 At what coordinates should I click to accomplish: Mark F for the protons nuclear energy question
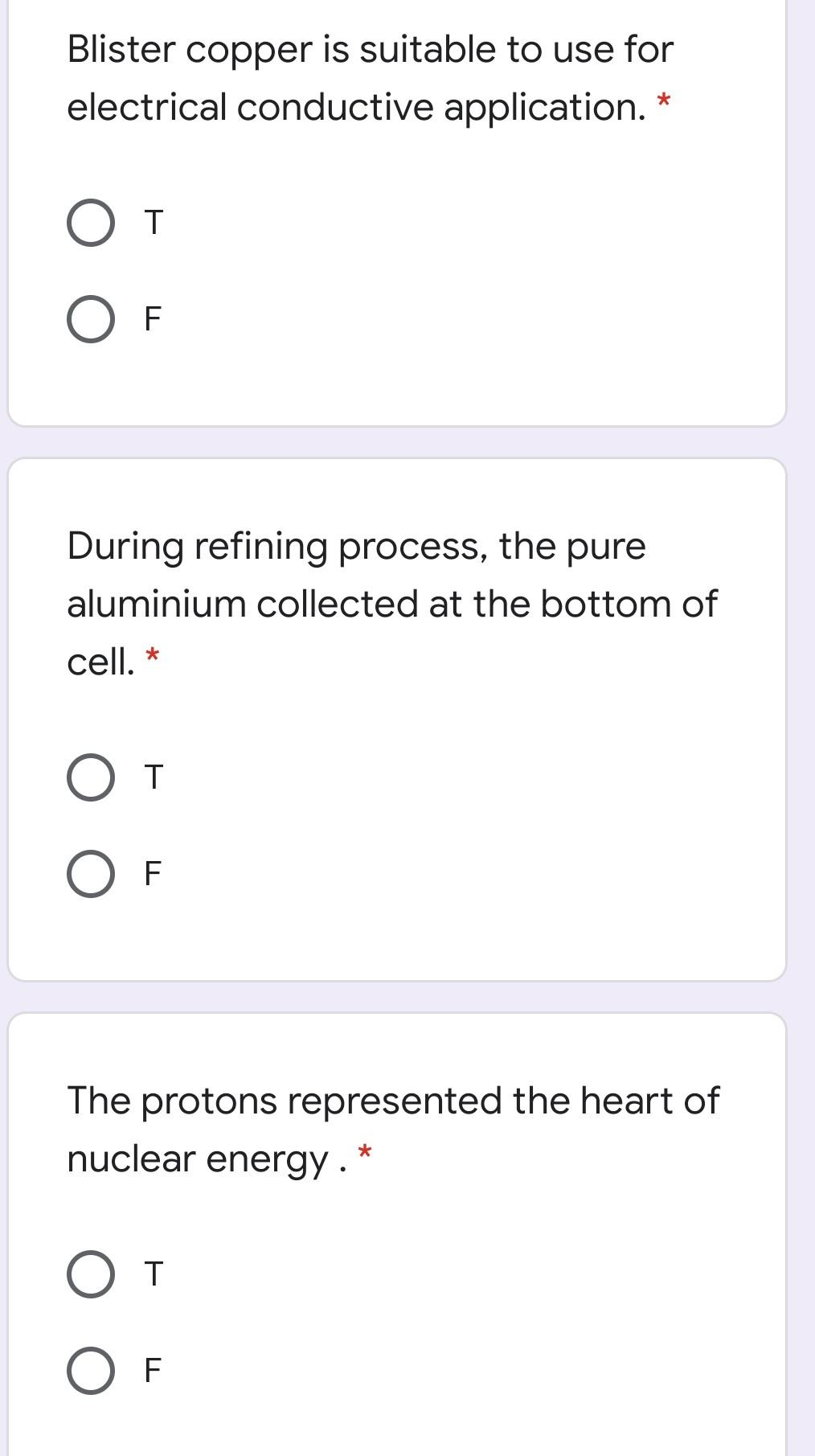coord(90,1371)
